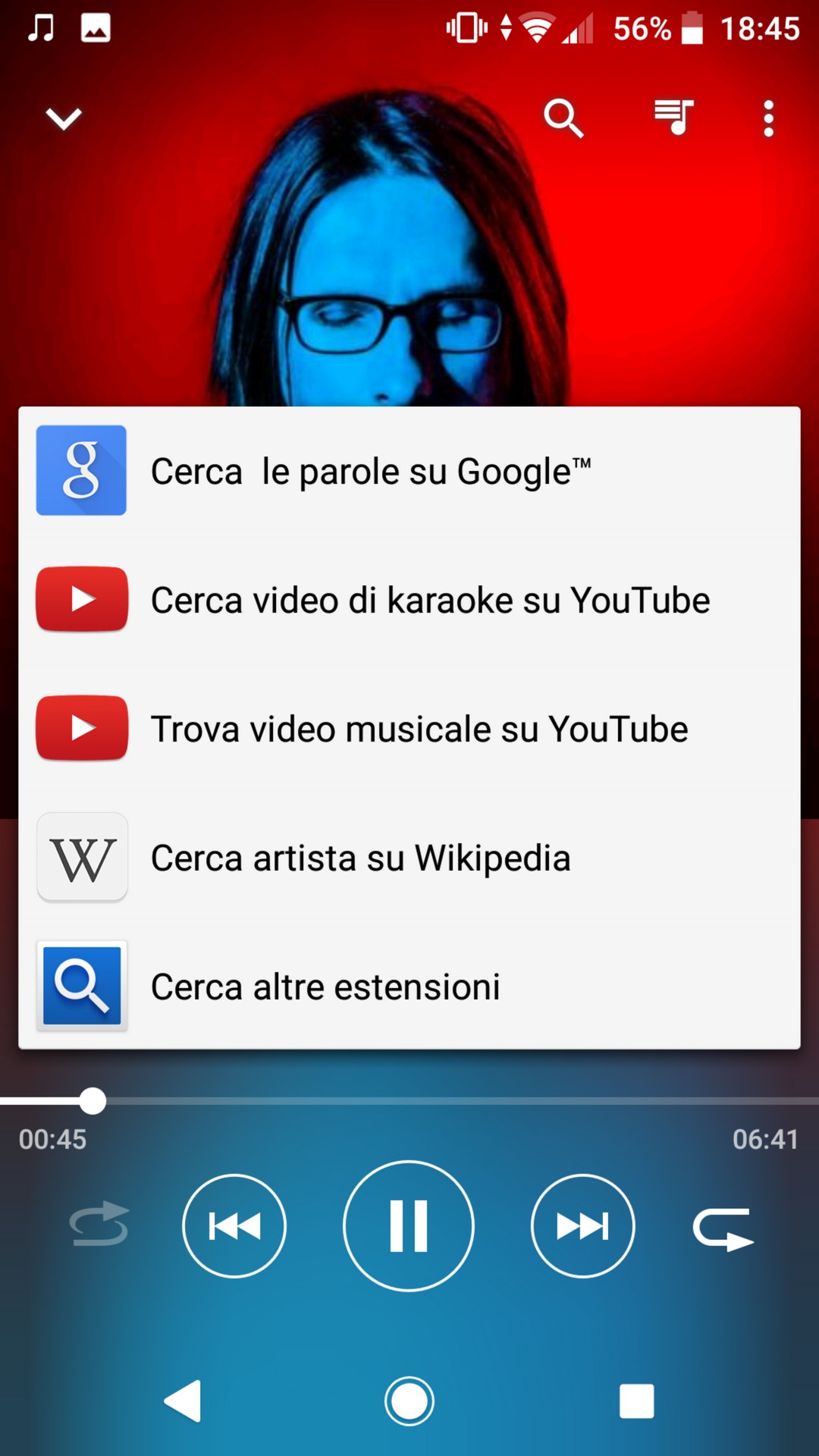The width and height of the screenshot is (819, 1456).
Task: Pause the current song
Action: point(409,1225)
